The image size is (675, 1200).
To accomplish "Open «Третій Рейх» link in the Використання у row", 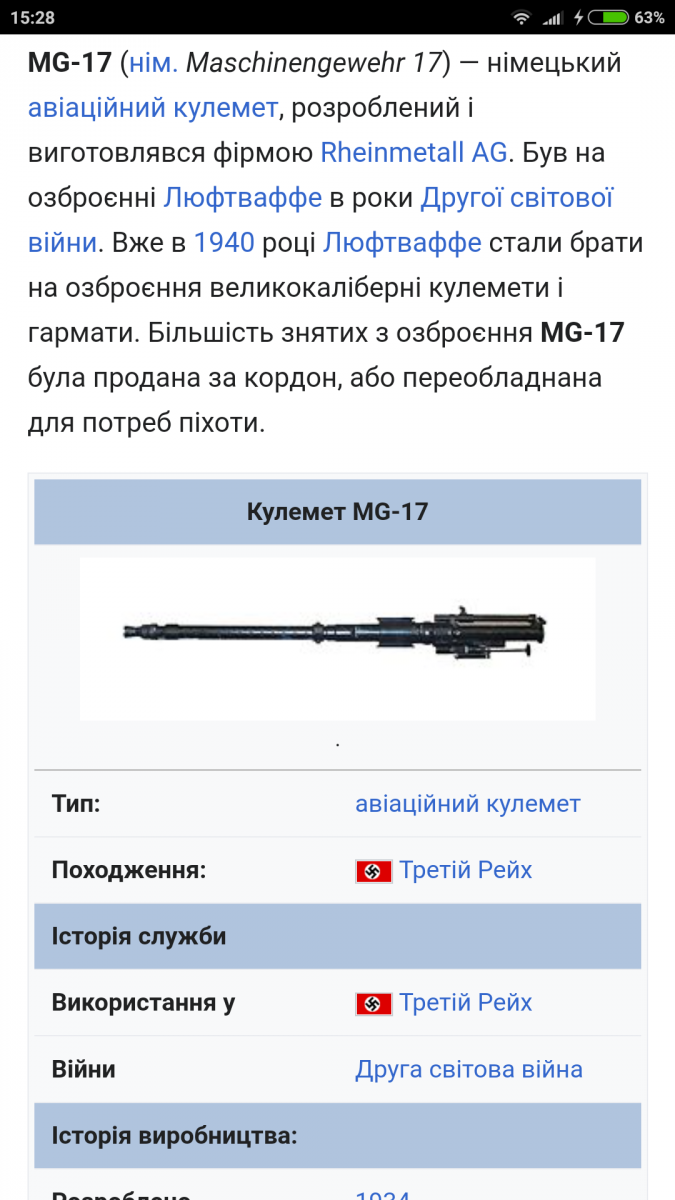I will pyautogui.click(x=466, y=1003).
